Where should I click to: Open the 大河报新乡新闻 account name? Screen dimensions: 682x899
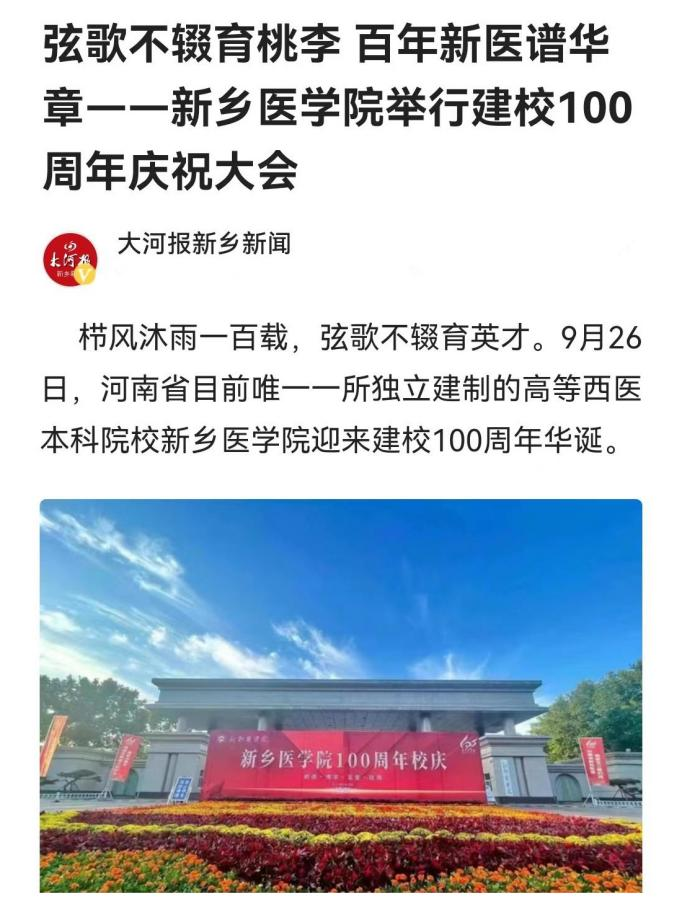(x=204, y=242)
